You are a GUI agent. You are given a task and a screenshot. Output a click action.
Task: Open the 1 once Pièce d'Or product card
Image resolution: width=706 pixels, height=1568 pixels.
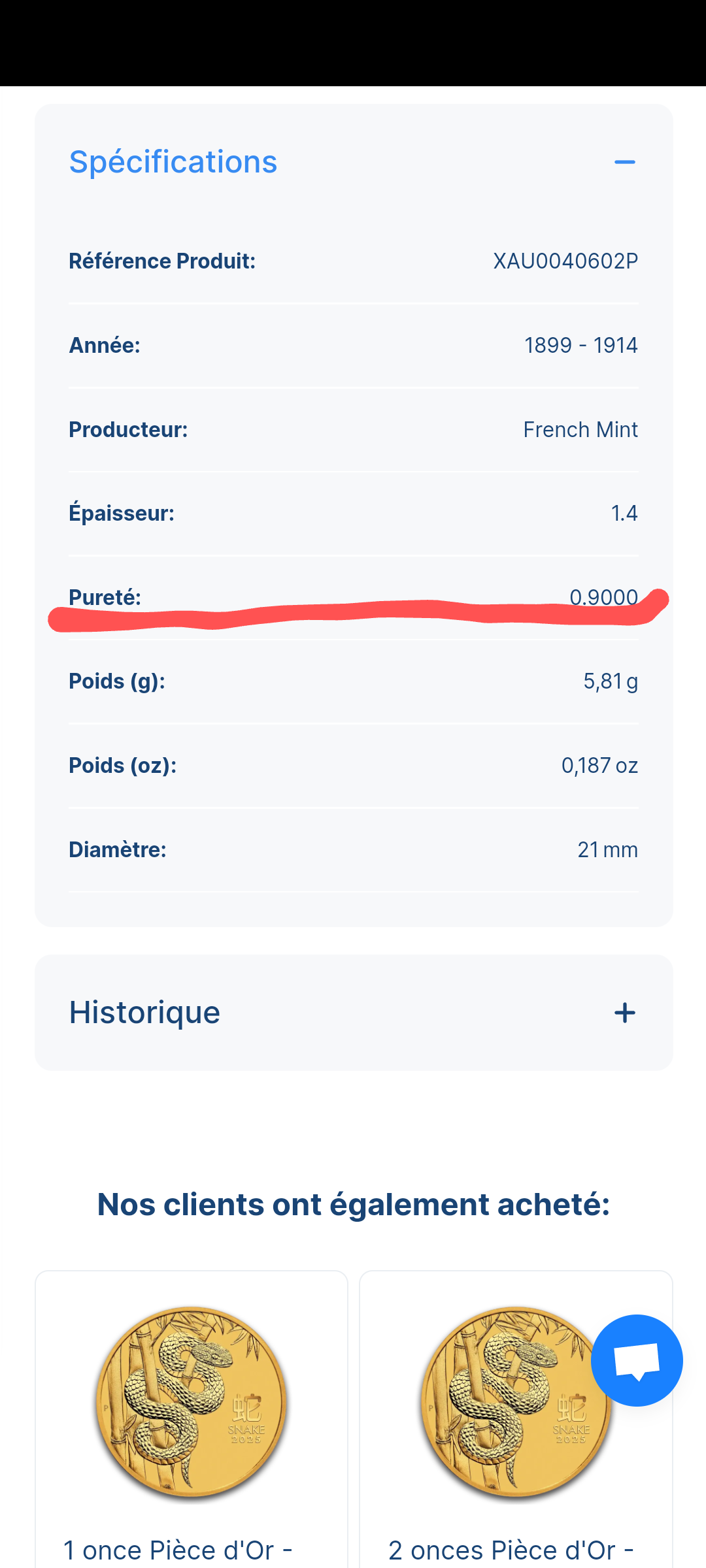[192, 1419]
